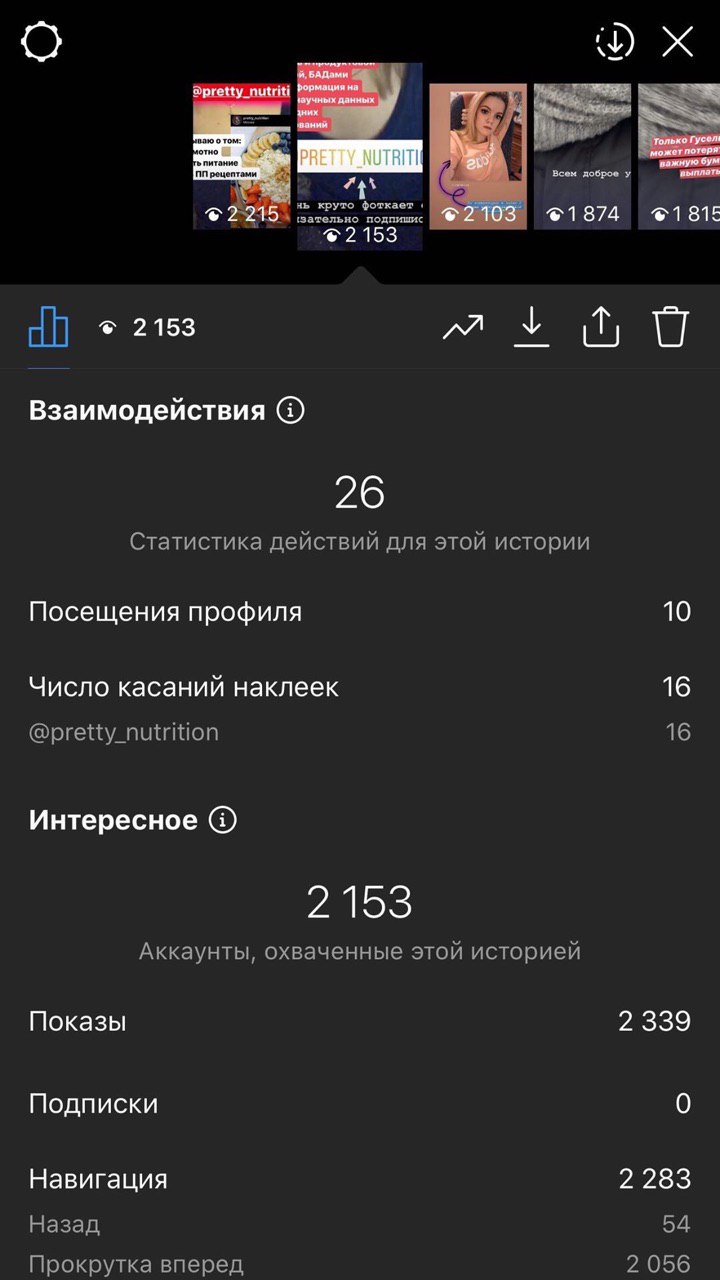Screen dimensions: 720x1280
Task: Delete this story with the trash icon
Action: pos(671,327)
